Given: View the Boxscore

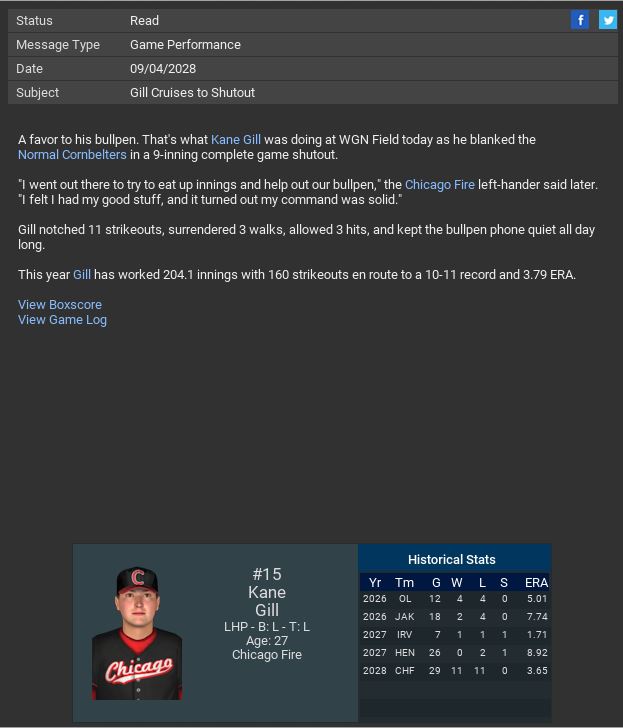Looking at the screenshot, I should (60, 305).
